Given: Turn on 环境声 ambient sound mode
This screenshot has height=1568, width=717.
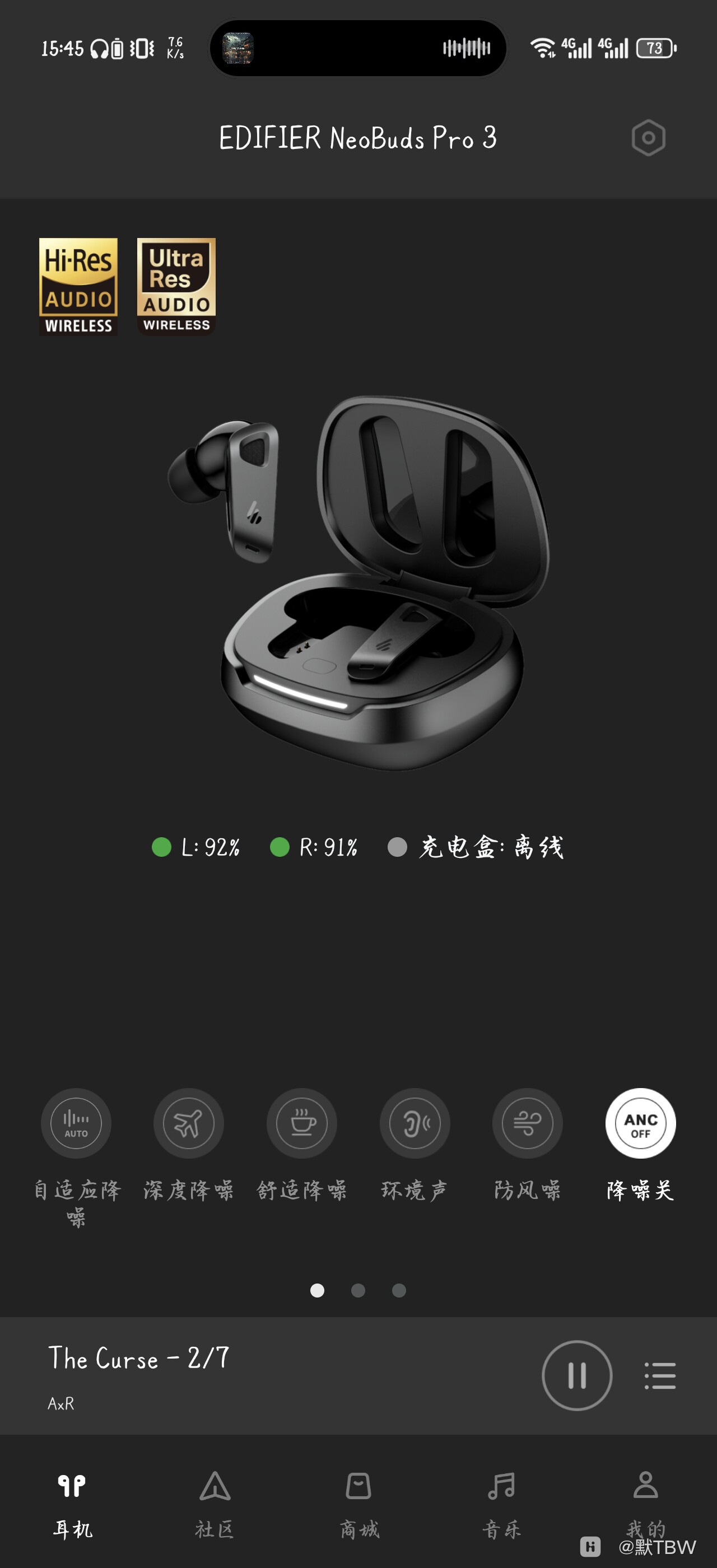Looking at the screenshot, I should tap(415, 1123).
